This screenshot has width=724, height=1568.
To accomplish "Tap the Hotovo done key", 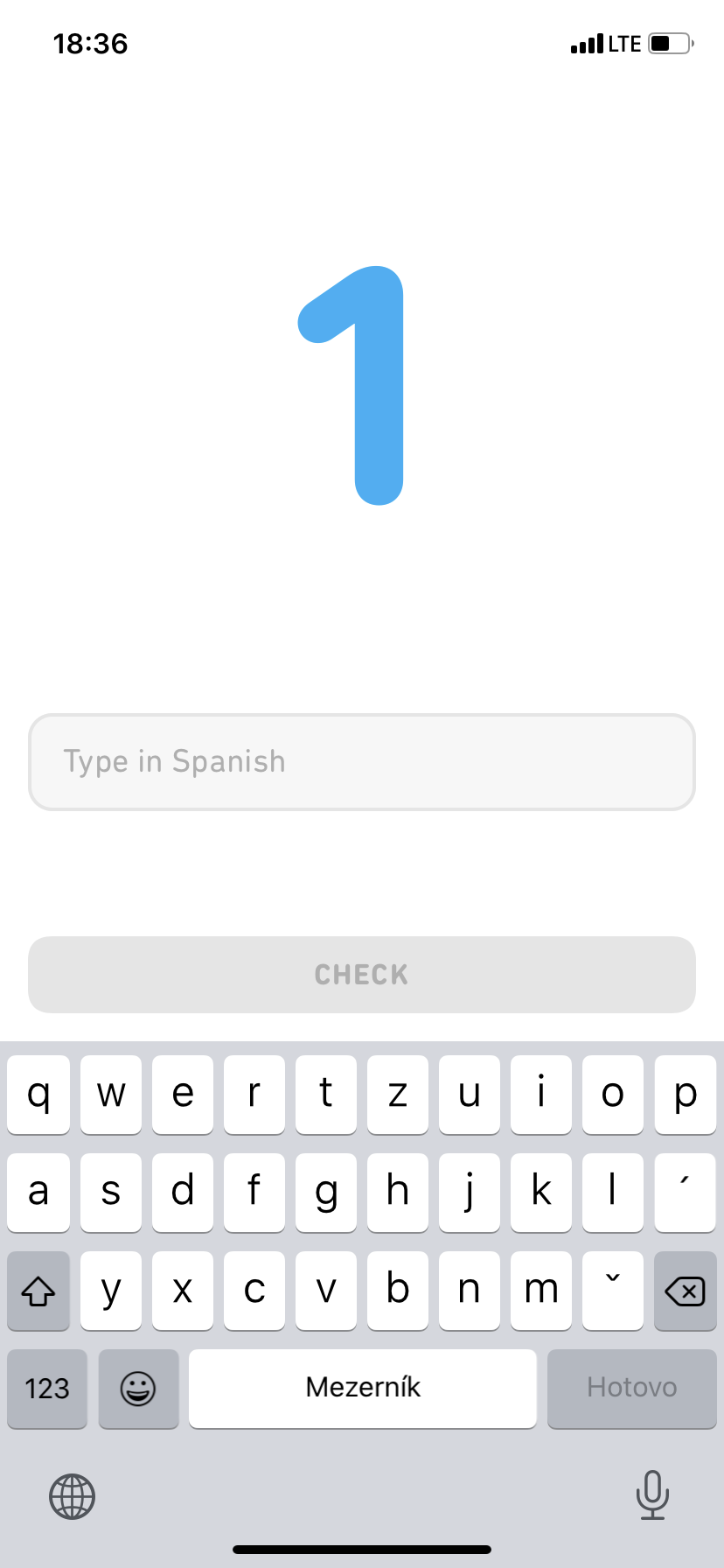I will coord(631,1388).
